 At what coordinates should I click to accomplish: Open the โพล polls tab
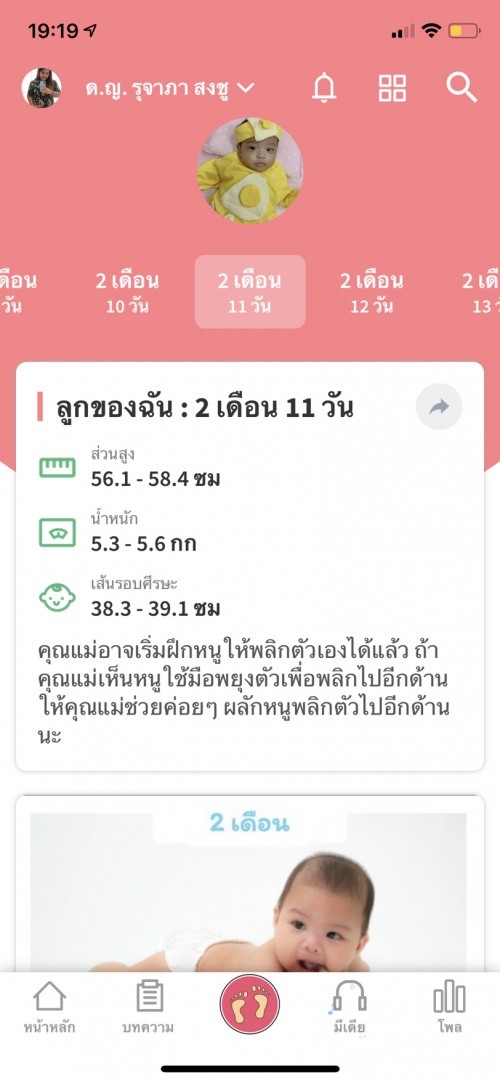450,1007
